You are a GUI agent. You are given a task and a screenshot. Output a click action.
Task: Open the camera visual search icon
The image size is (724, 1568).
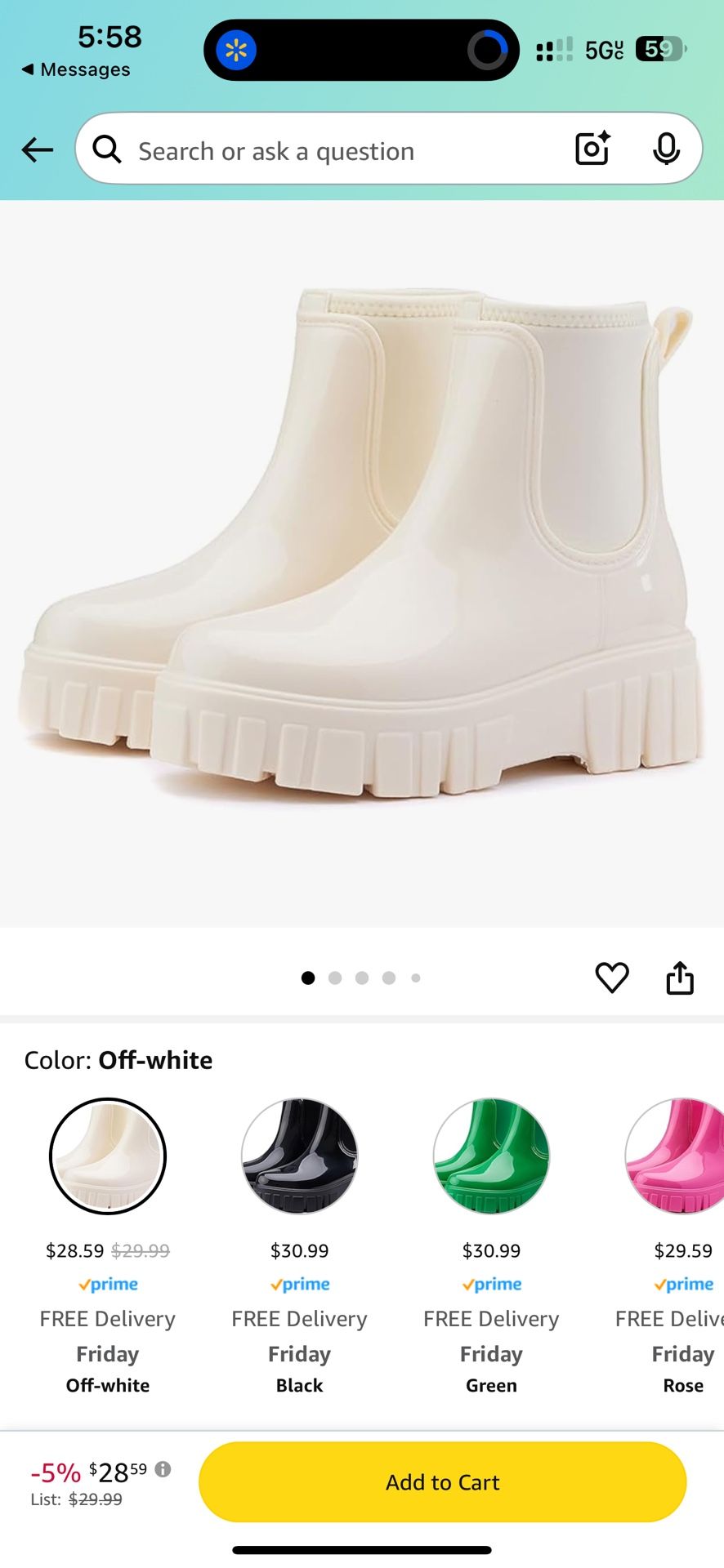pyautogui.click(x=592, y=149)
